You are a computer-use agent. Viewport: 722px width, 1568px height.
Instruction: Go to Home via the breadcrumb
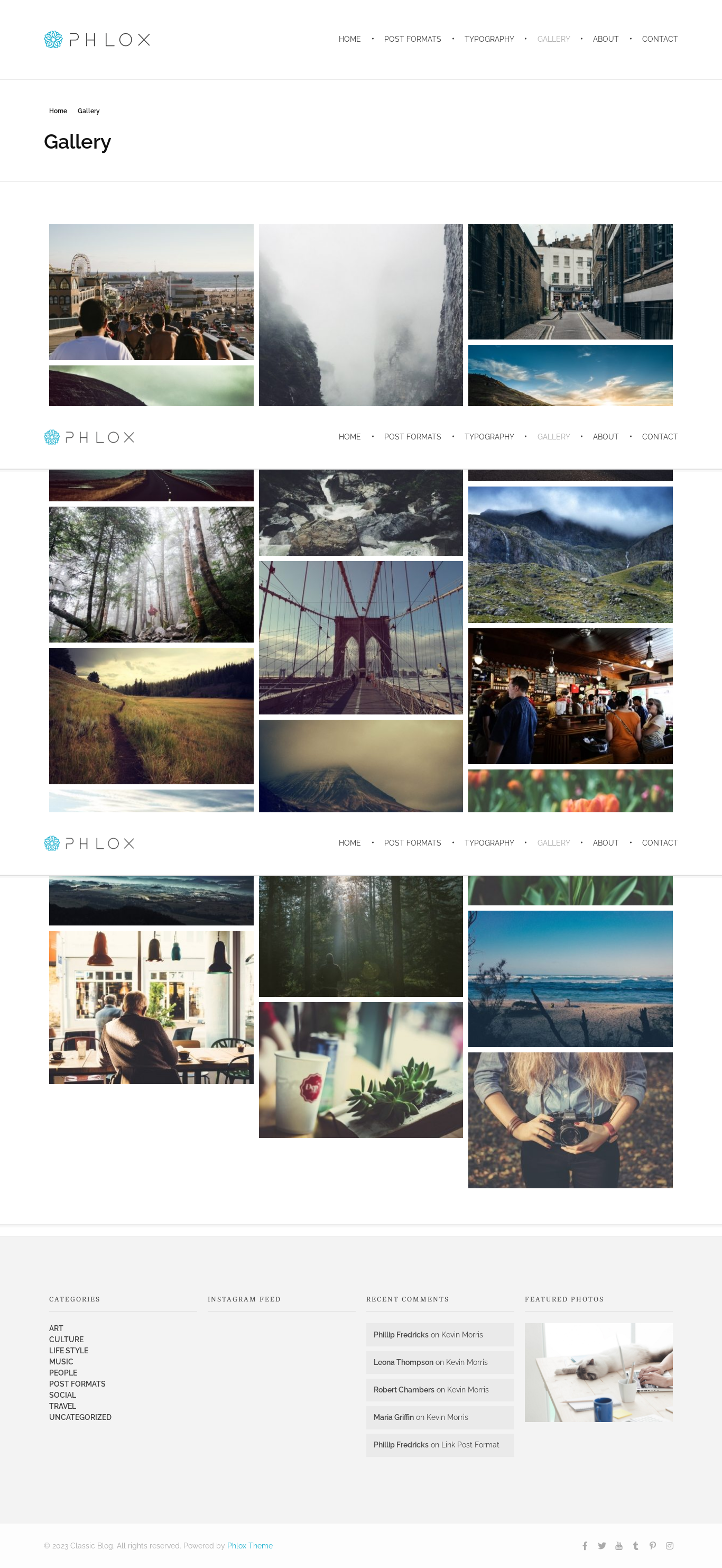coord(58,111)
